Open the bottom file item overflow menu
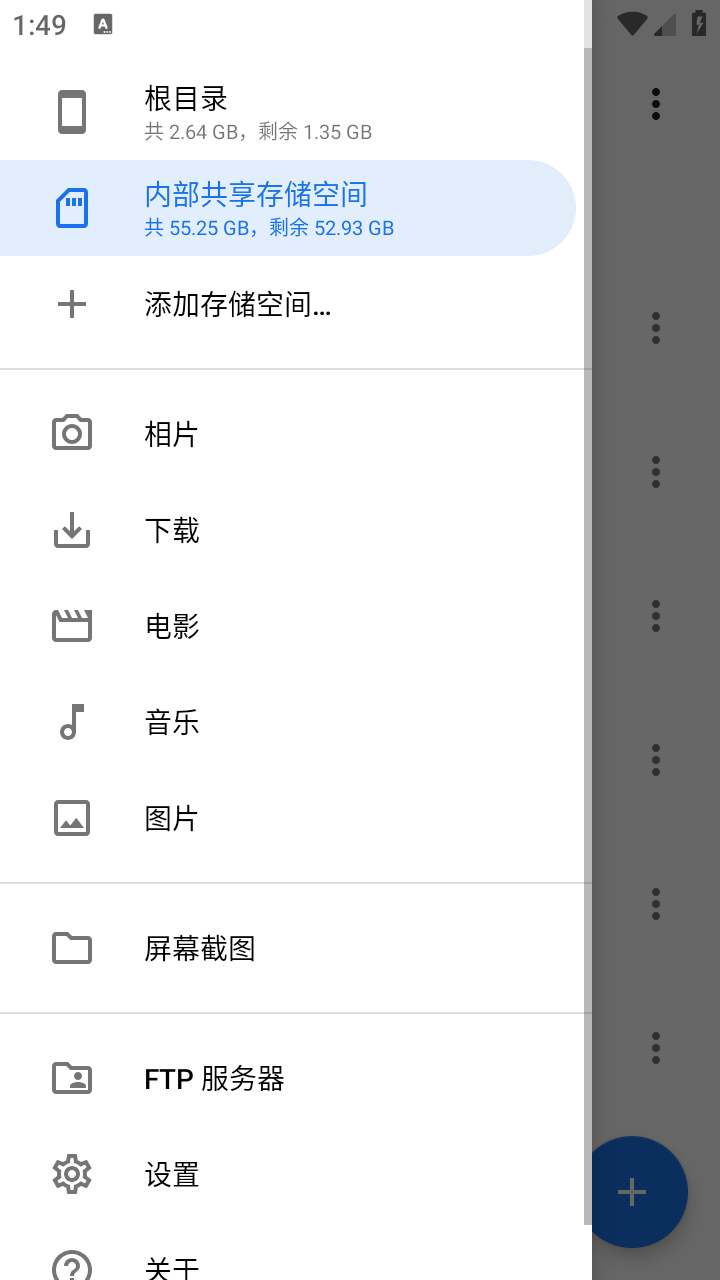This screenshot has height=1280, width=720. point(655,1048)
